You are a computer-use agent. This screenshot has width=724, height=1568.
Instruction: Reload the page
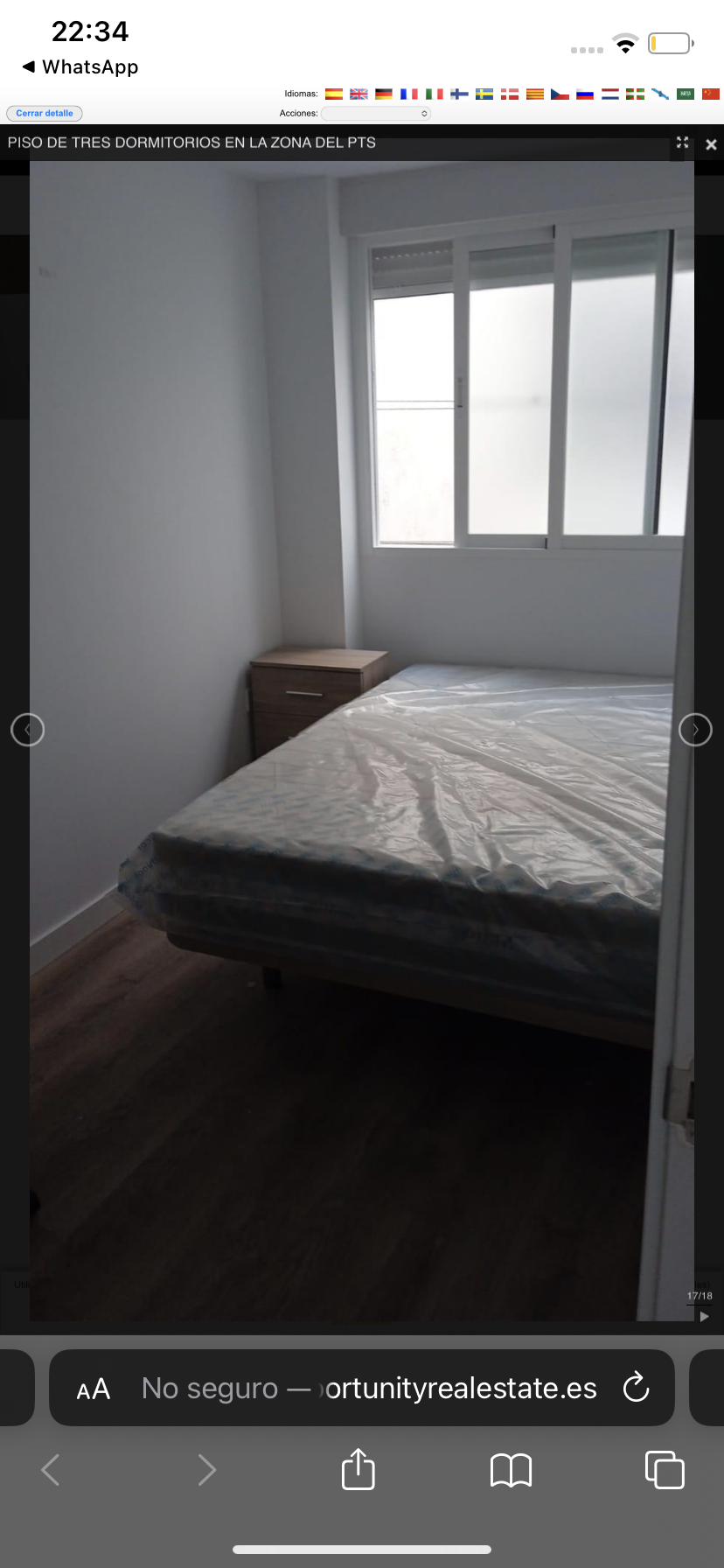636,1387
